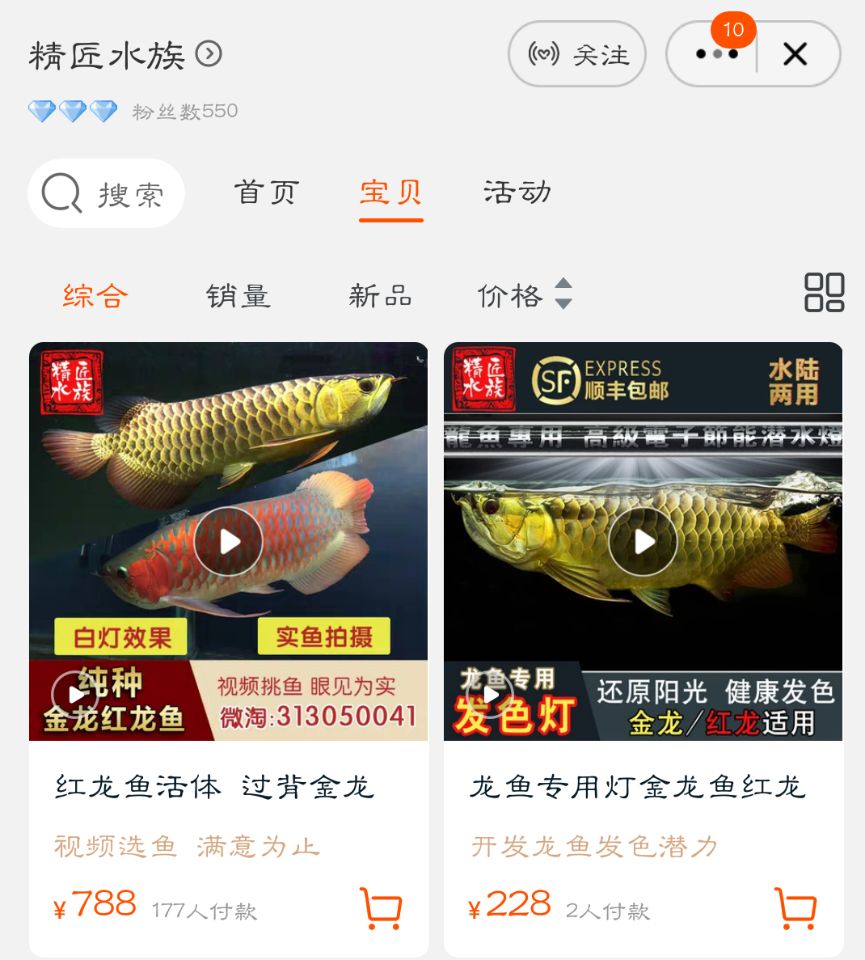Add the ¥228 fish light to cart
The height and width of the screenshot is (960, 865).
pos(795,908)
